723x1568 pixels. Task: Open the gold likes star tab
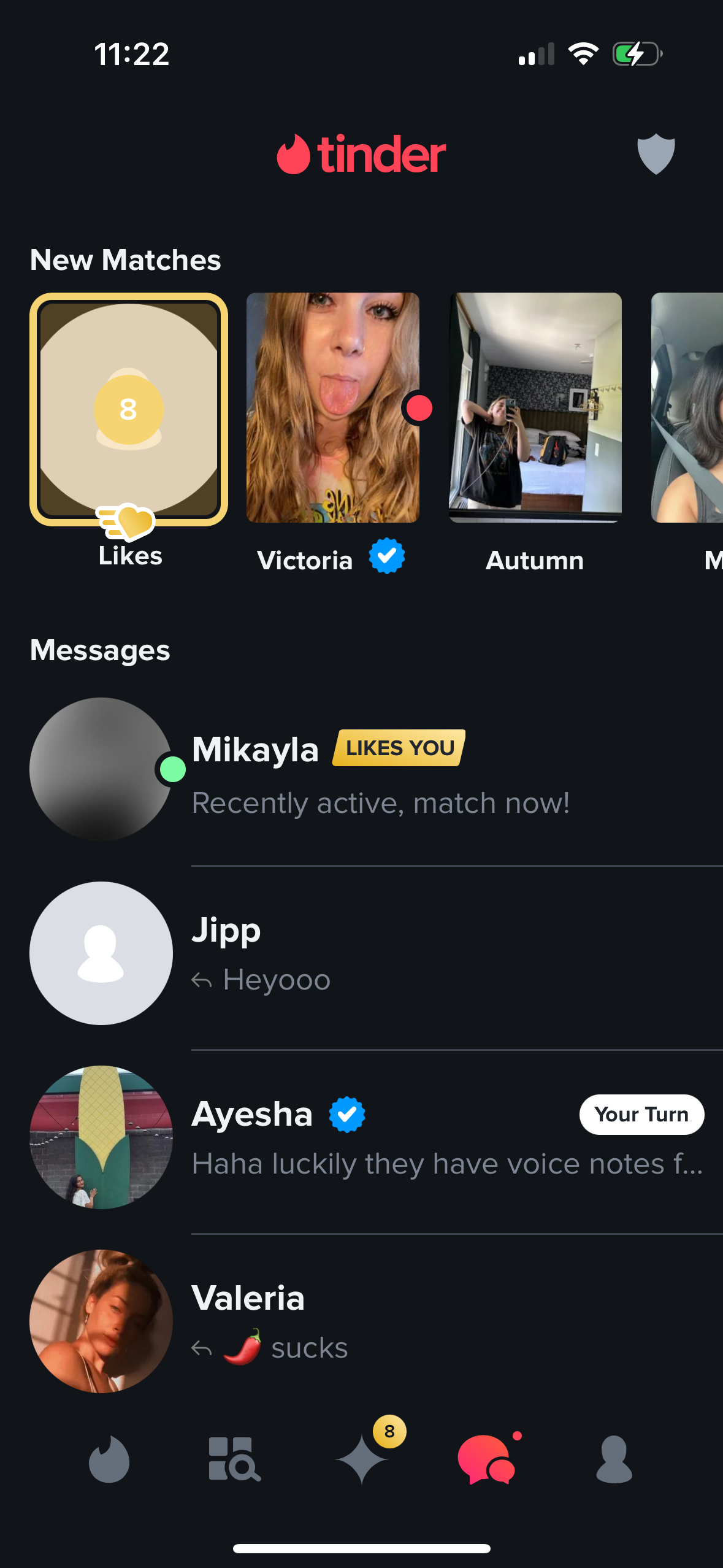point(362,1459)
